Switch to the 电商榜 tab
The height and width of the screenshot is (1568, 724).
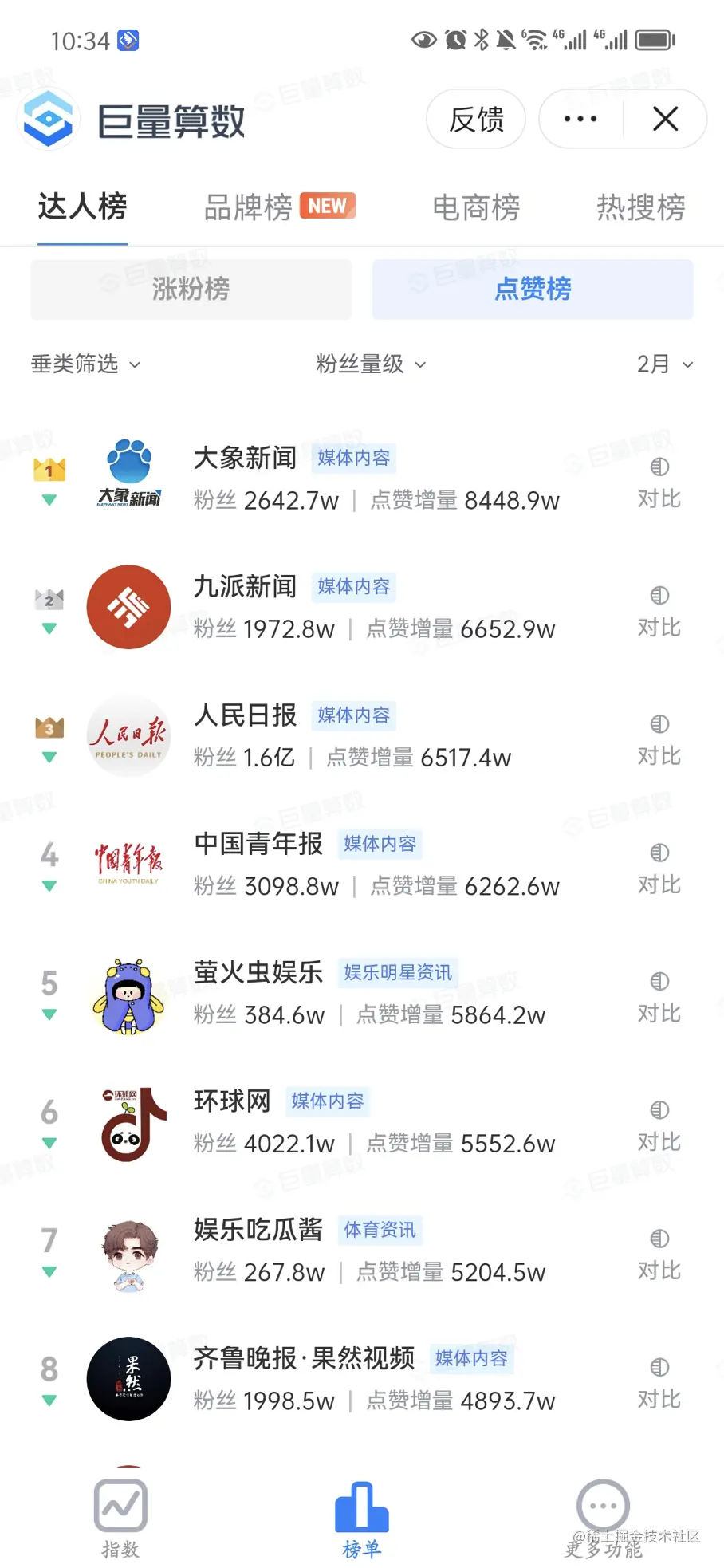click(476, 207)
